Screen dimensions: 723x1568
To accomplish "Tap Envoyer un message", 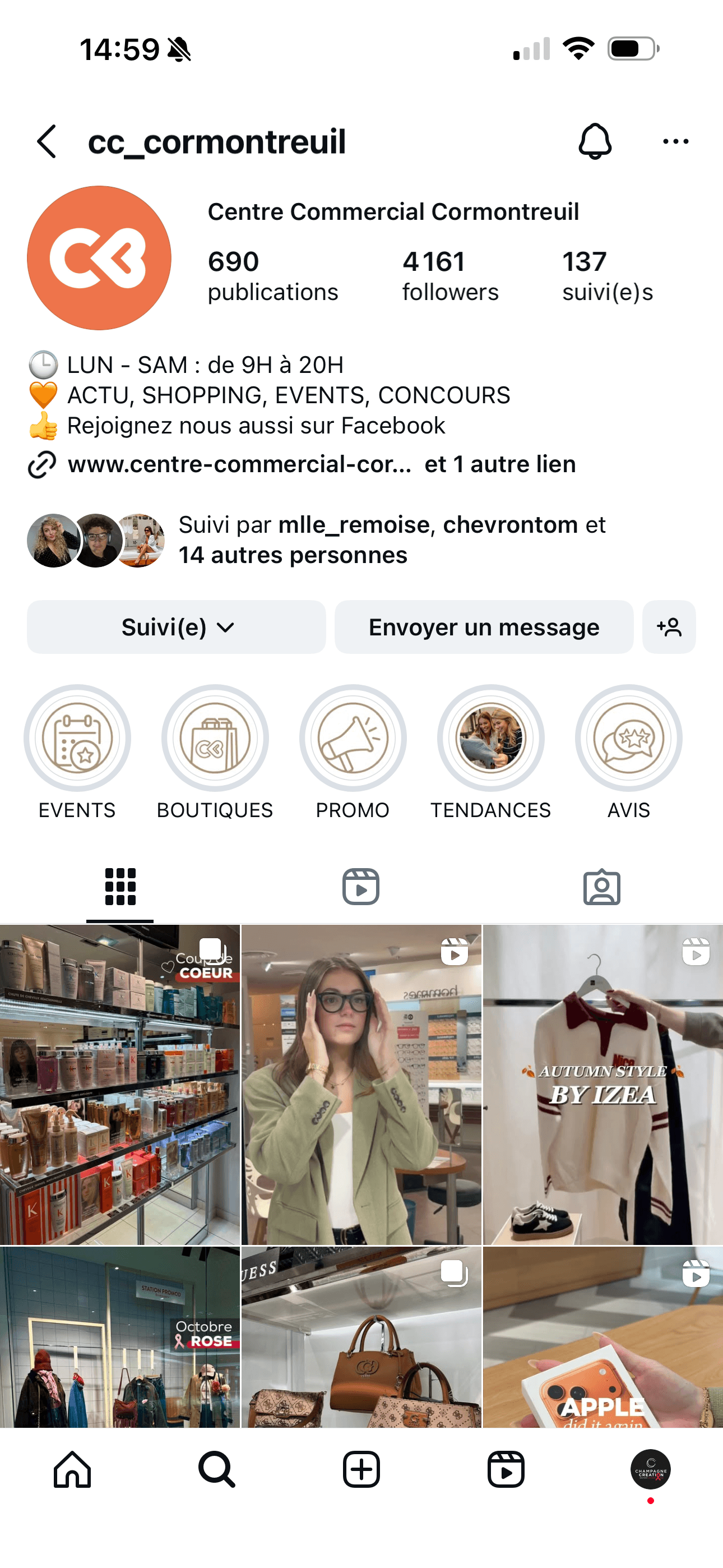I will [x=484, y=627].
